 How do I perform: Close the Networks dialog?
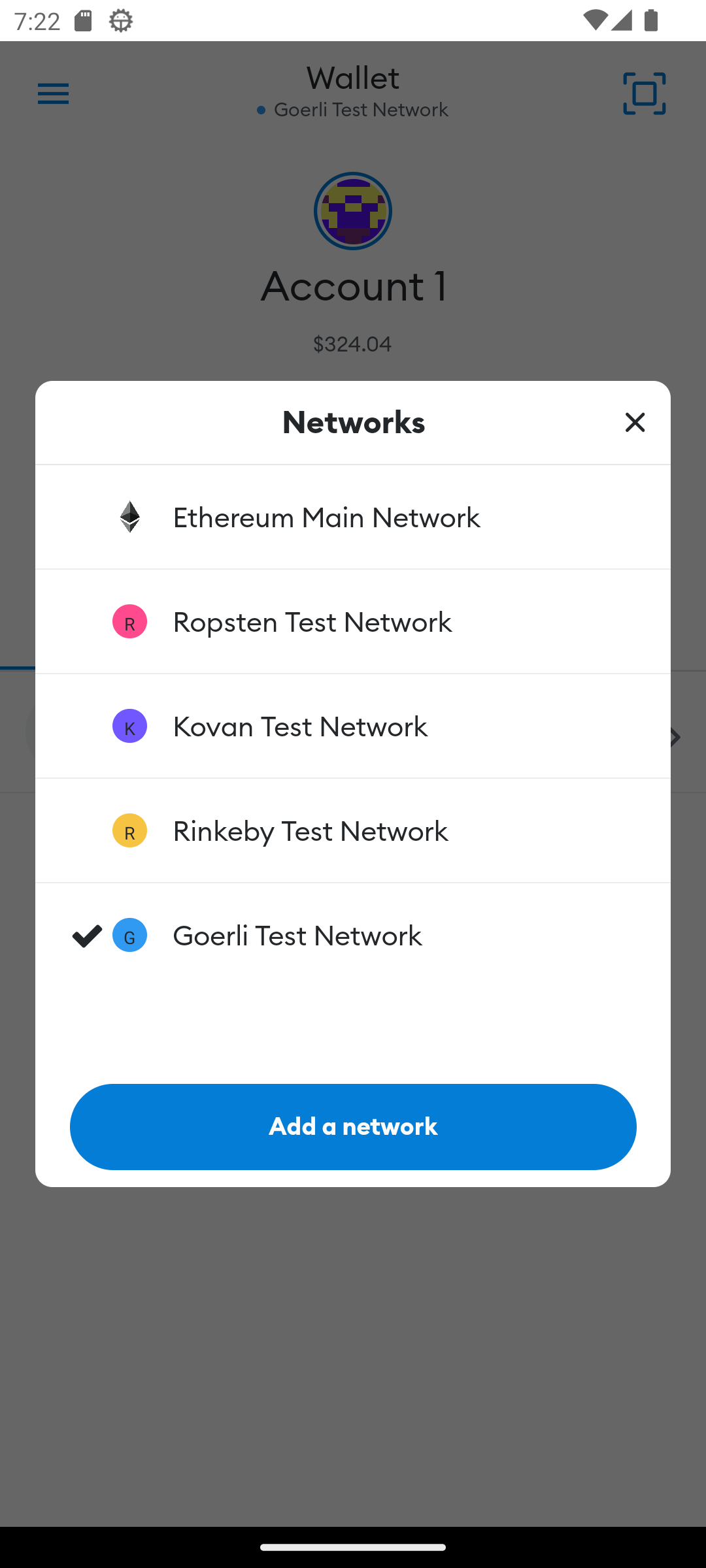pos(635,422)
